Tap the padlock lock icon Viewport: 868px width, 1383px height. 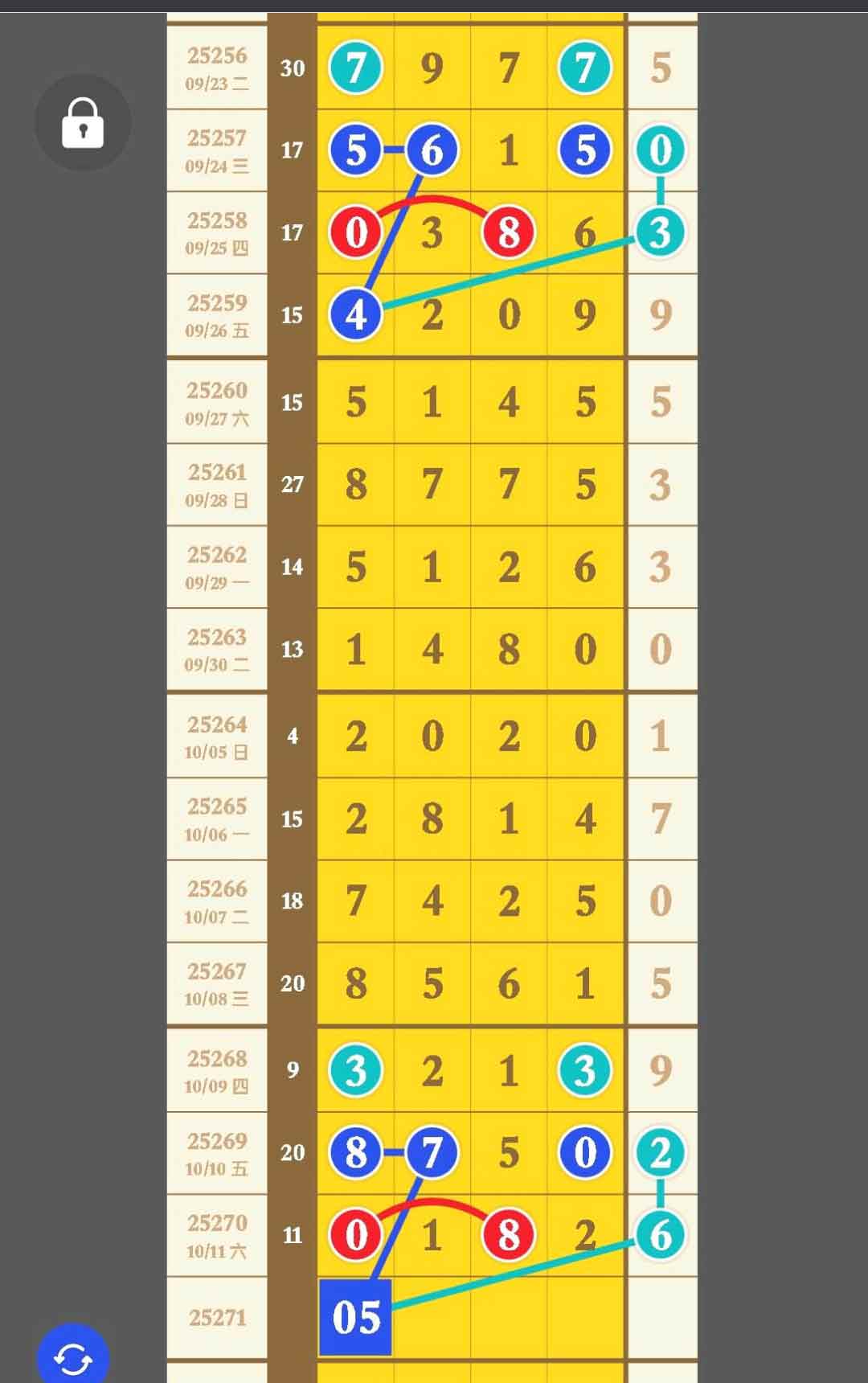coord(83,123)
